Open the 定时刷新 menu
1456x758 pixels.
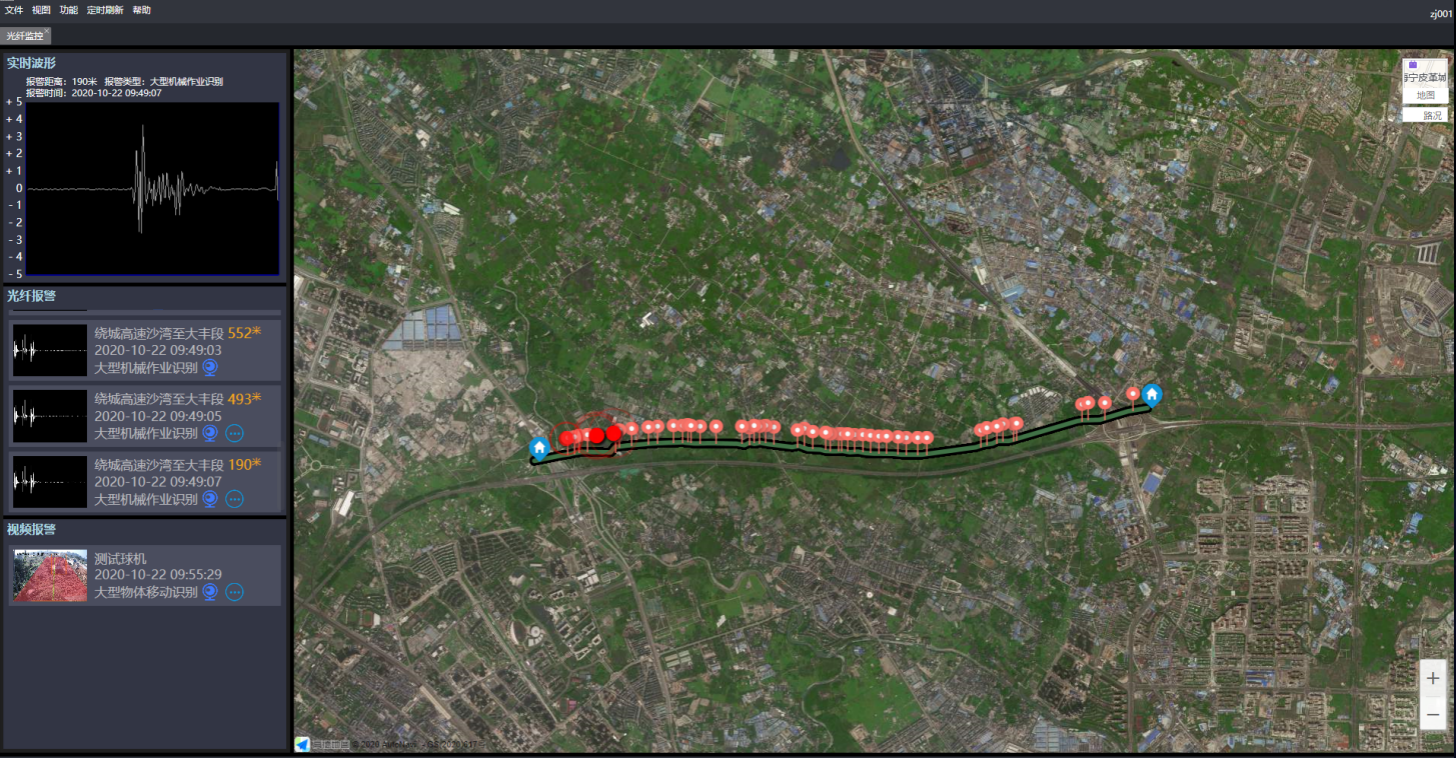[105, 10]
